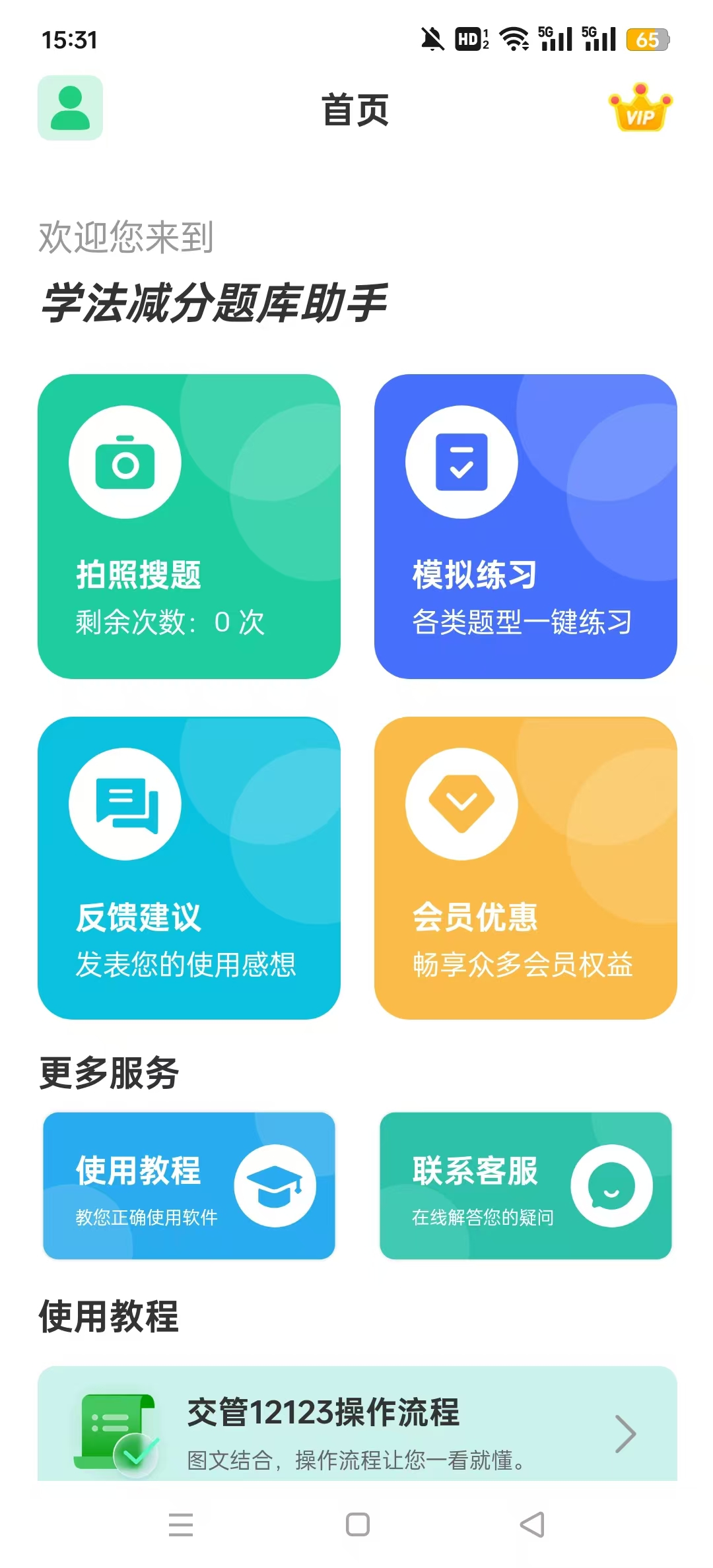Open the 拍照搜题 card
Image resolution: width=713 pixels, height=1568 pixels.
pyautogui.click(x=189, y=526)
